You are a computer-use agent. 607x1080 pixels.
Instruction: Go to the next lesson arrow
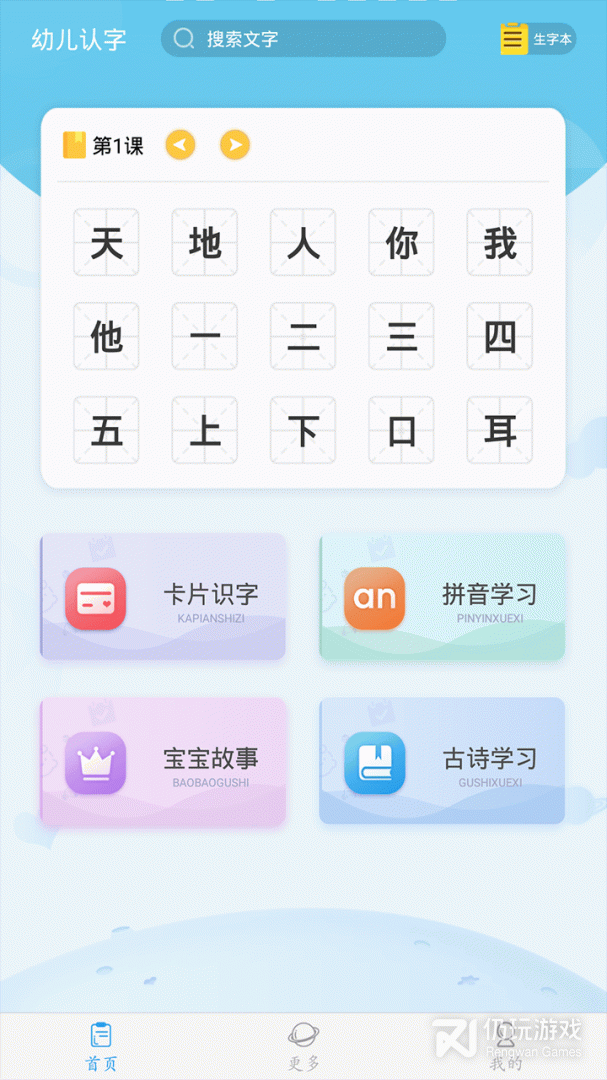pos(234,145)
